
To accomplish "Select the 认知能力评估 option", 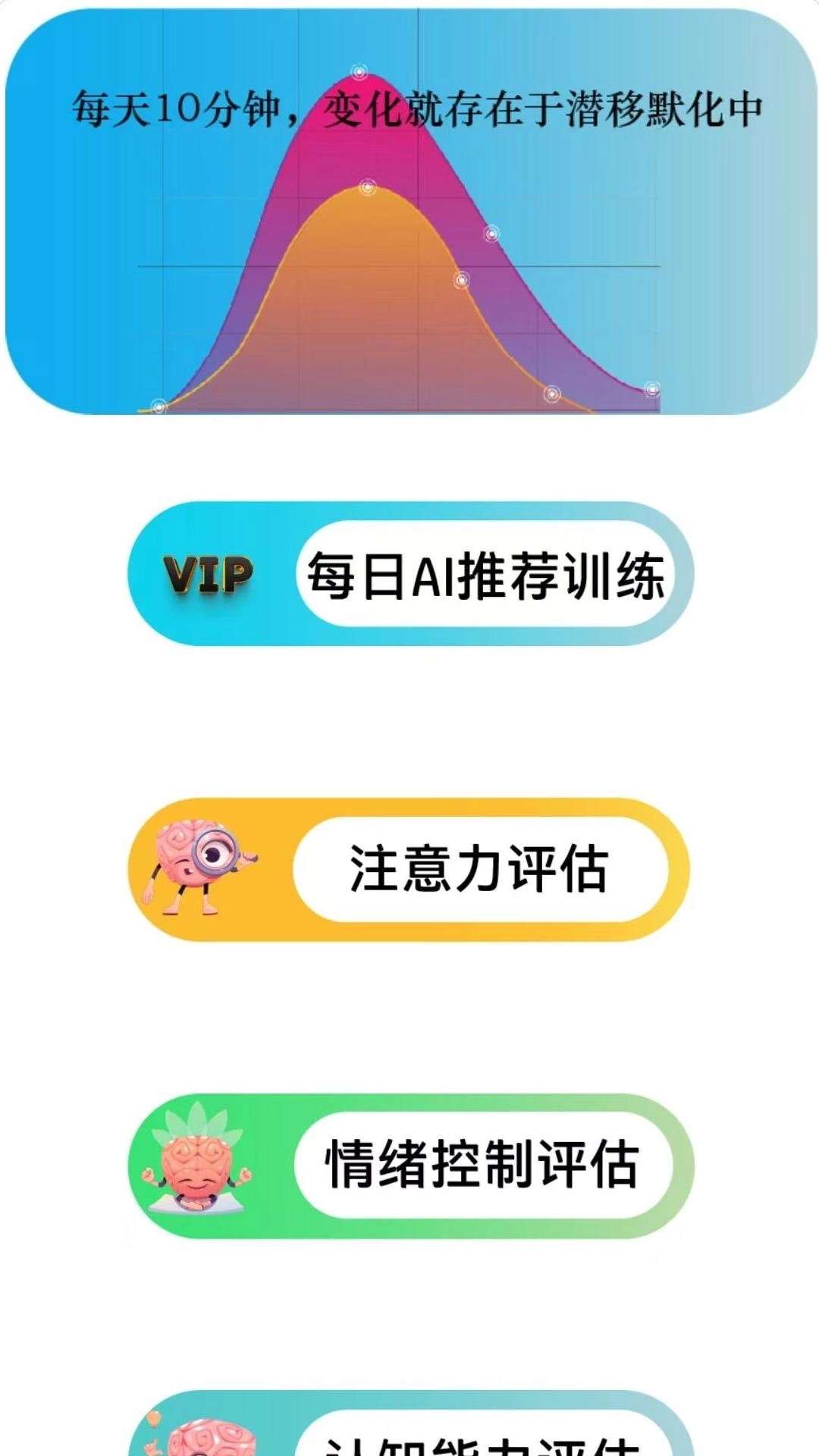I will (483, 1436).
